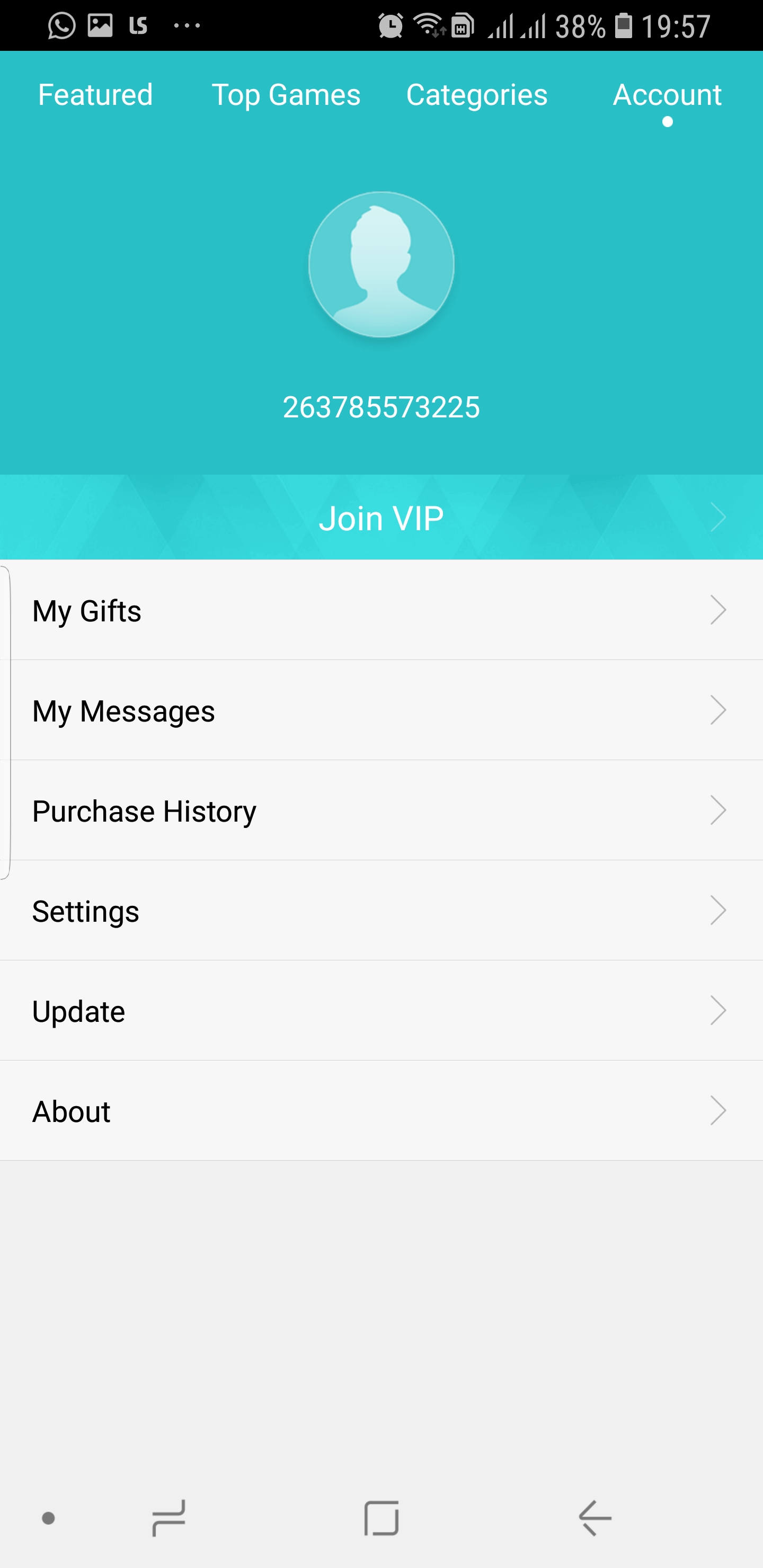The image size is (763, 1568).
Task: Open Purchase History via its chevron
Action: [718, 810]
